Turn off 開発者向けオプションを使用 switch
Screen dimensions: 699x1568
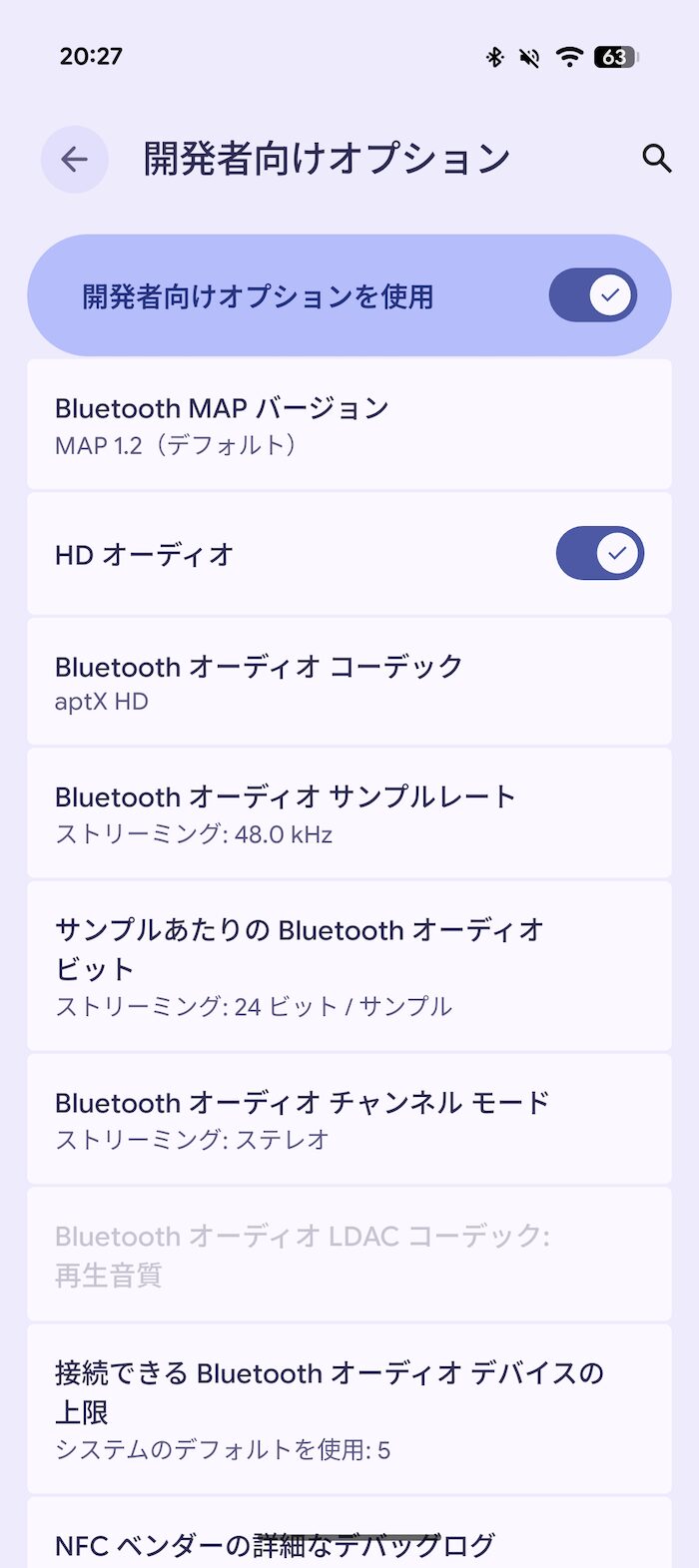(x=593, y=295)
